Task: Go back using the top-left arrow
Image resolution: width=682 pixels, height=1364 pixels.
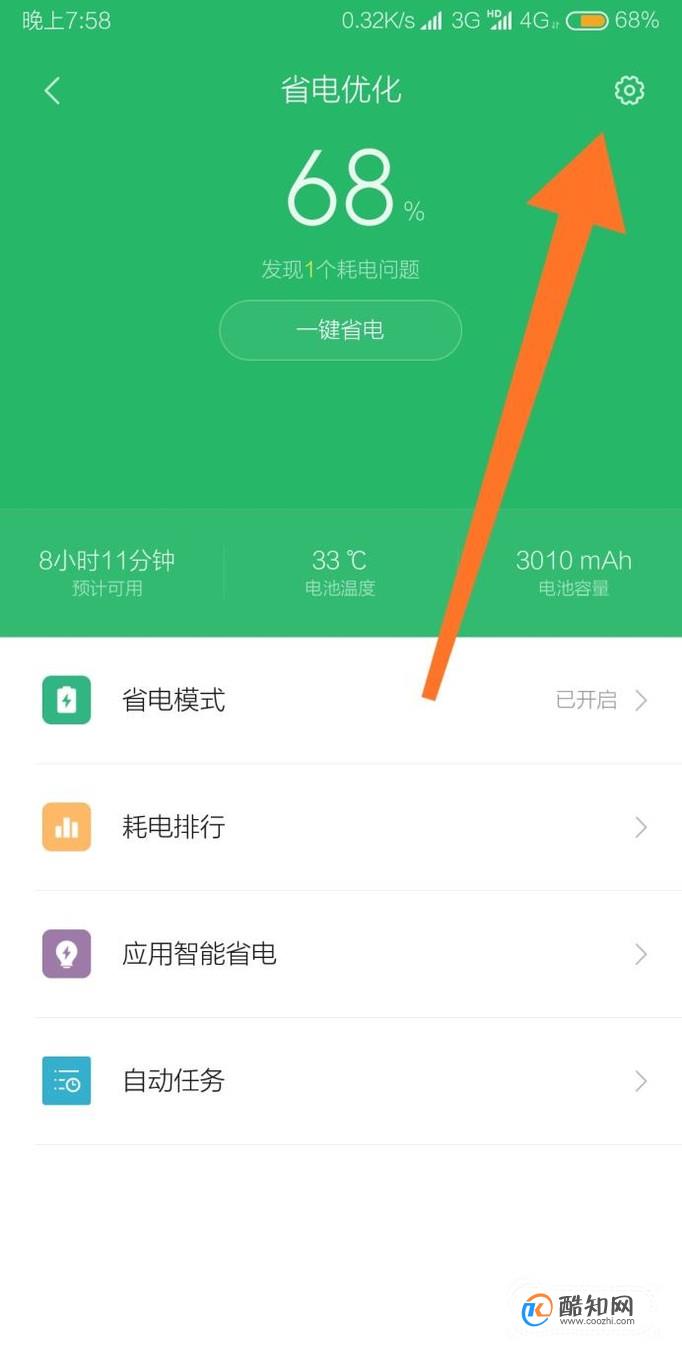Action: pos(52,91)
